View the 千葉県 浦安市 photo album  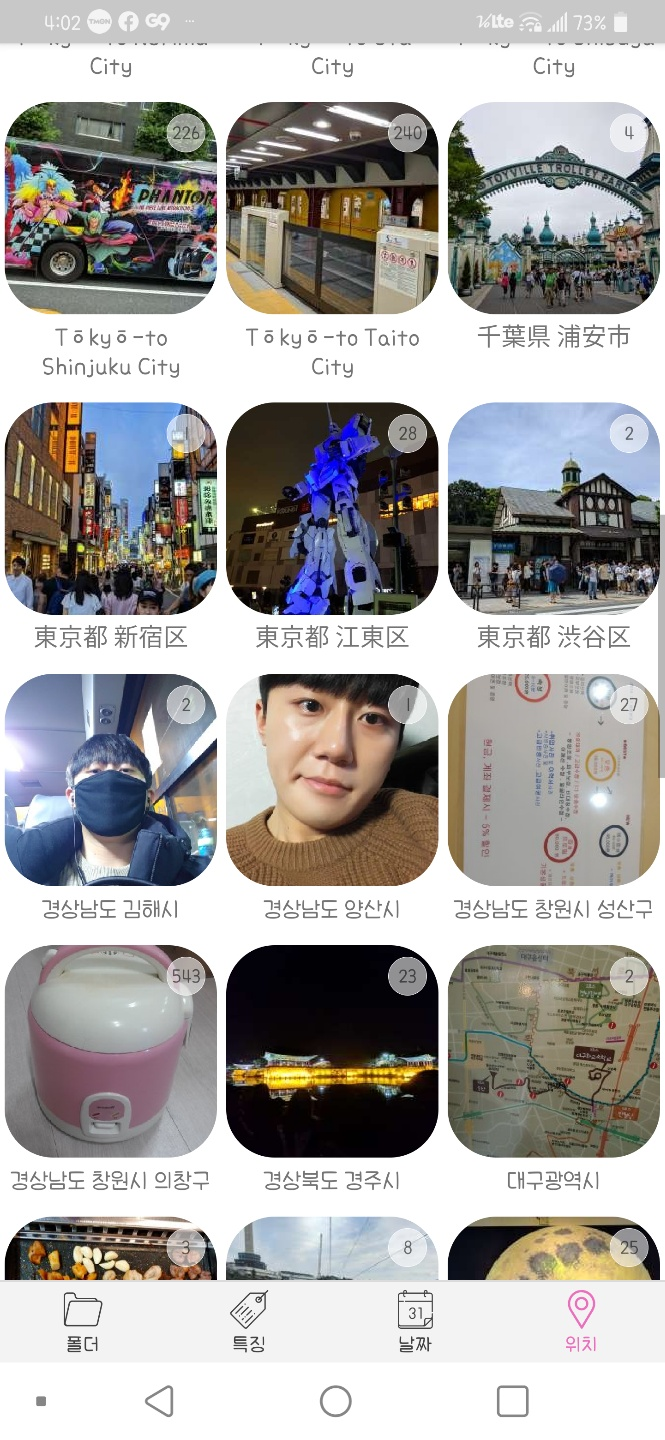[x=554, y=208]
